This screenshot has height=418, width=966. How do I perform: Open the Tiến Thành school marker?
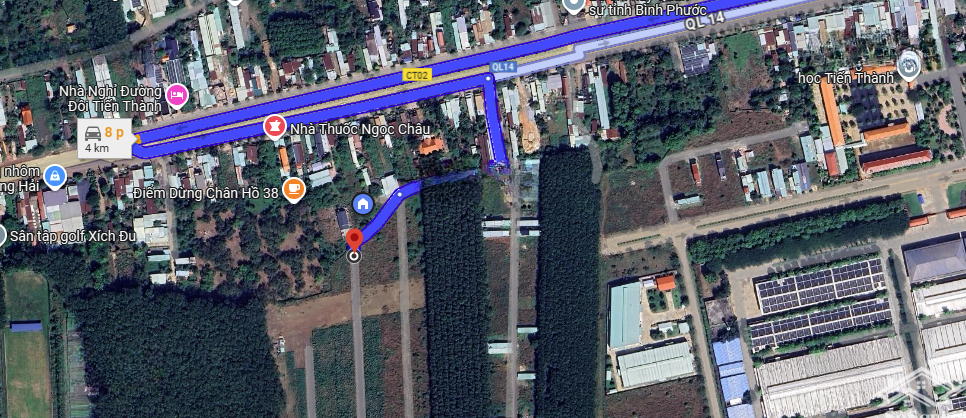[x=908, y=67]
